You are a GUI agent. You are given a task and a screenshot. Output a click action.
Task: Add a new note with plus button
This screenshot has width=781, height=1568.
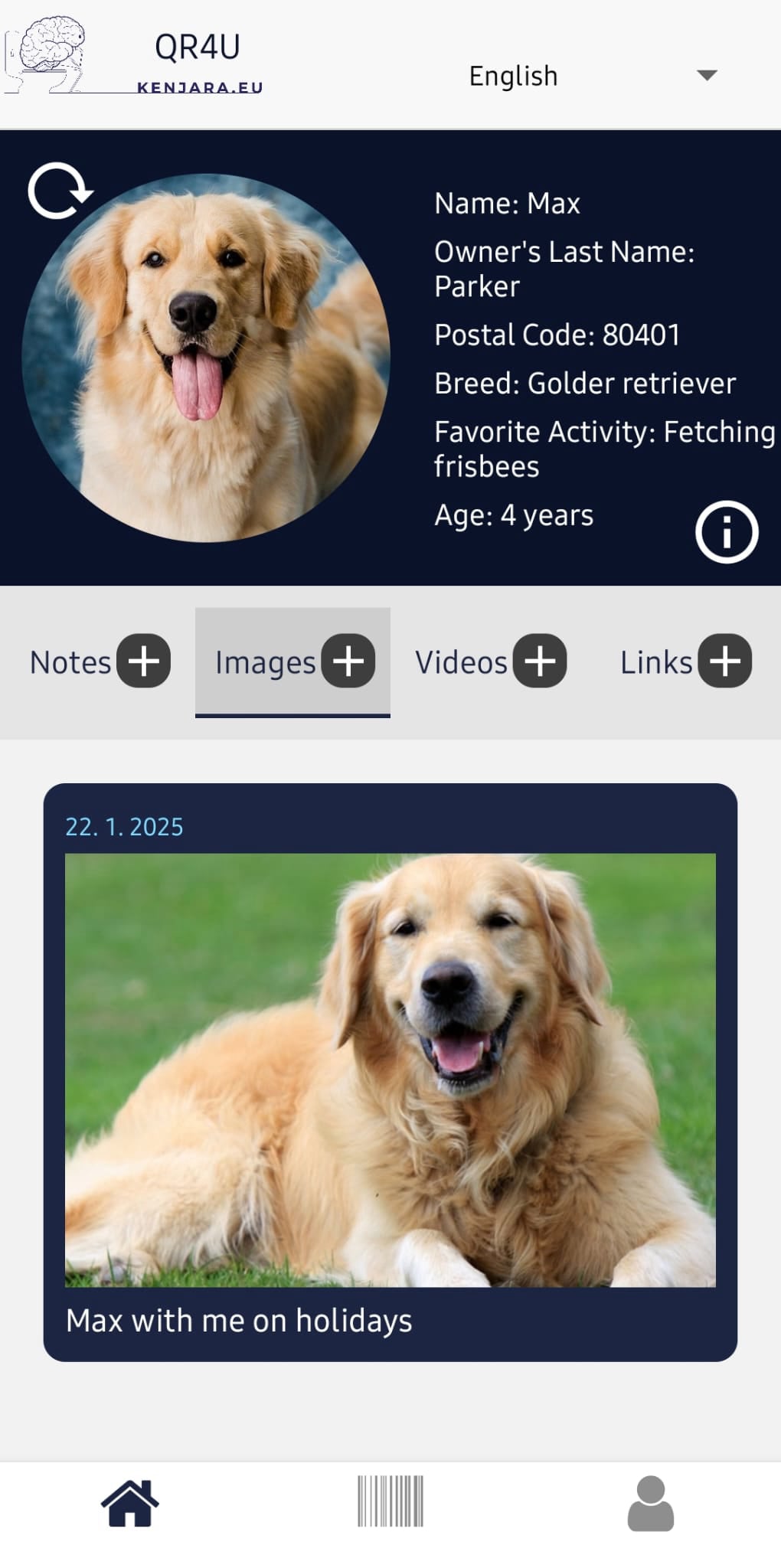[x=144, y=661]
